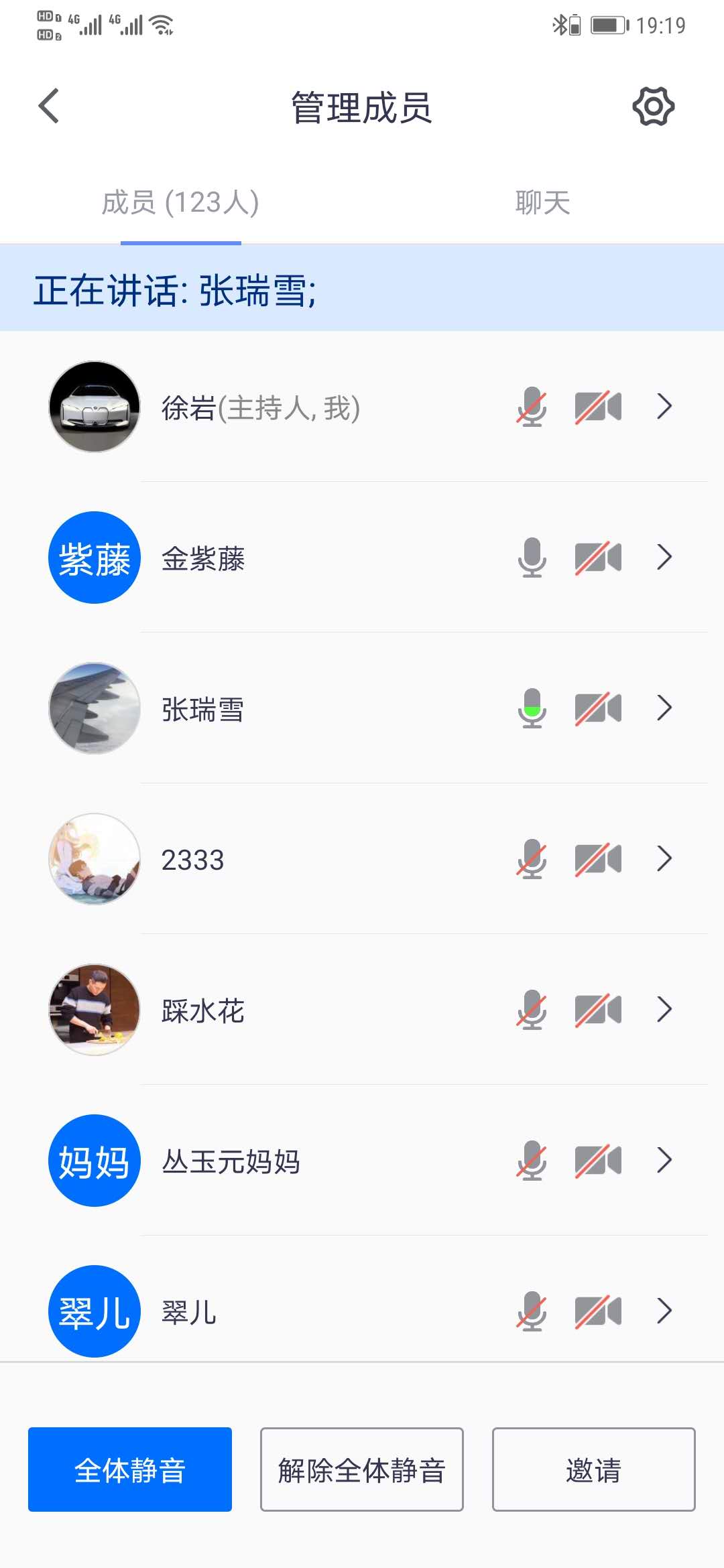Unmute 踩水花's microphone
724x1568 pixels.
point(532,1010)
